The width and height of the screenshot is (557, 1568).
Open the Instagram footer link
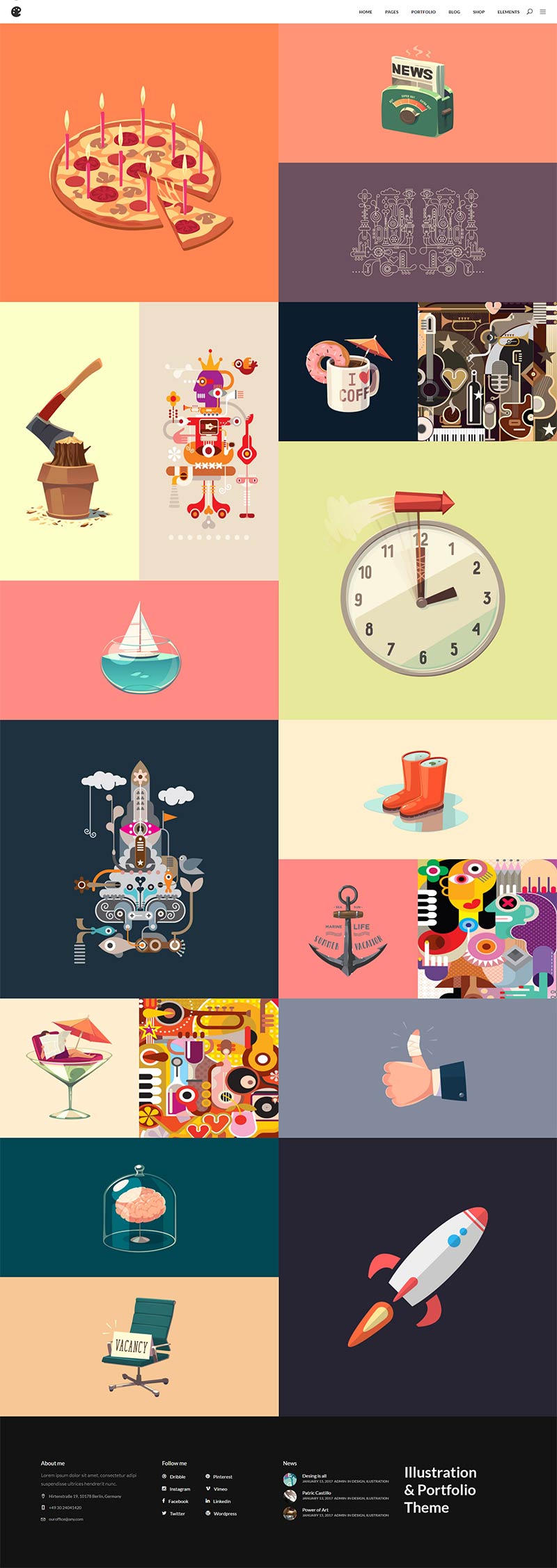coord(180,1489)
